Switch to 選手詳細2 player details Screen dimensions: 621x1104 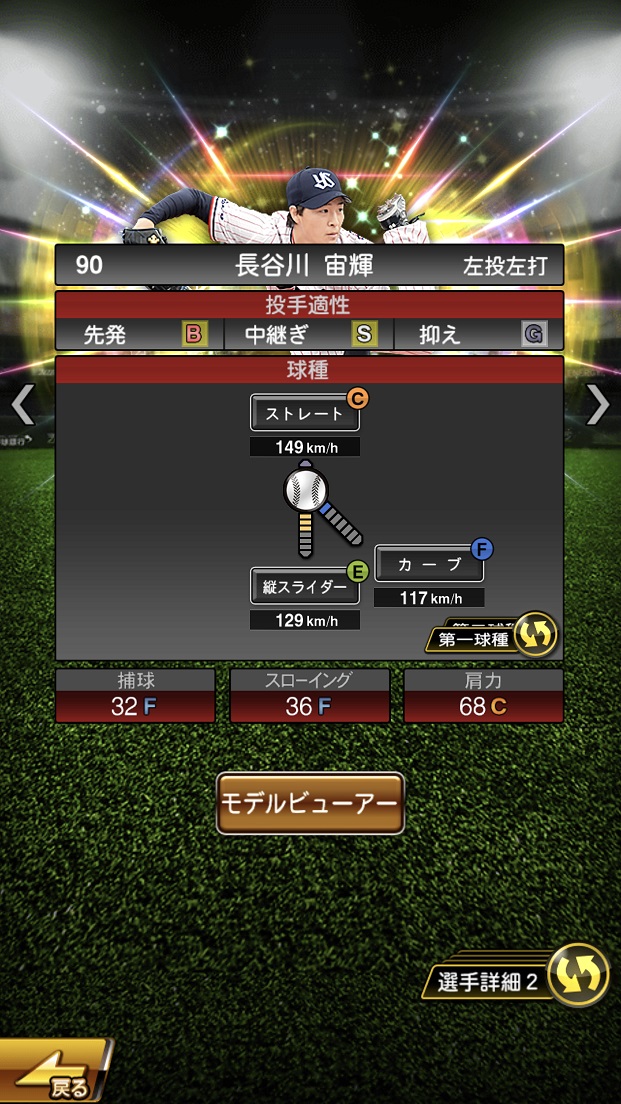[522, 979]
